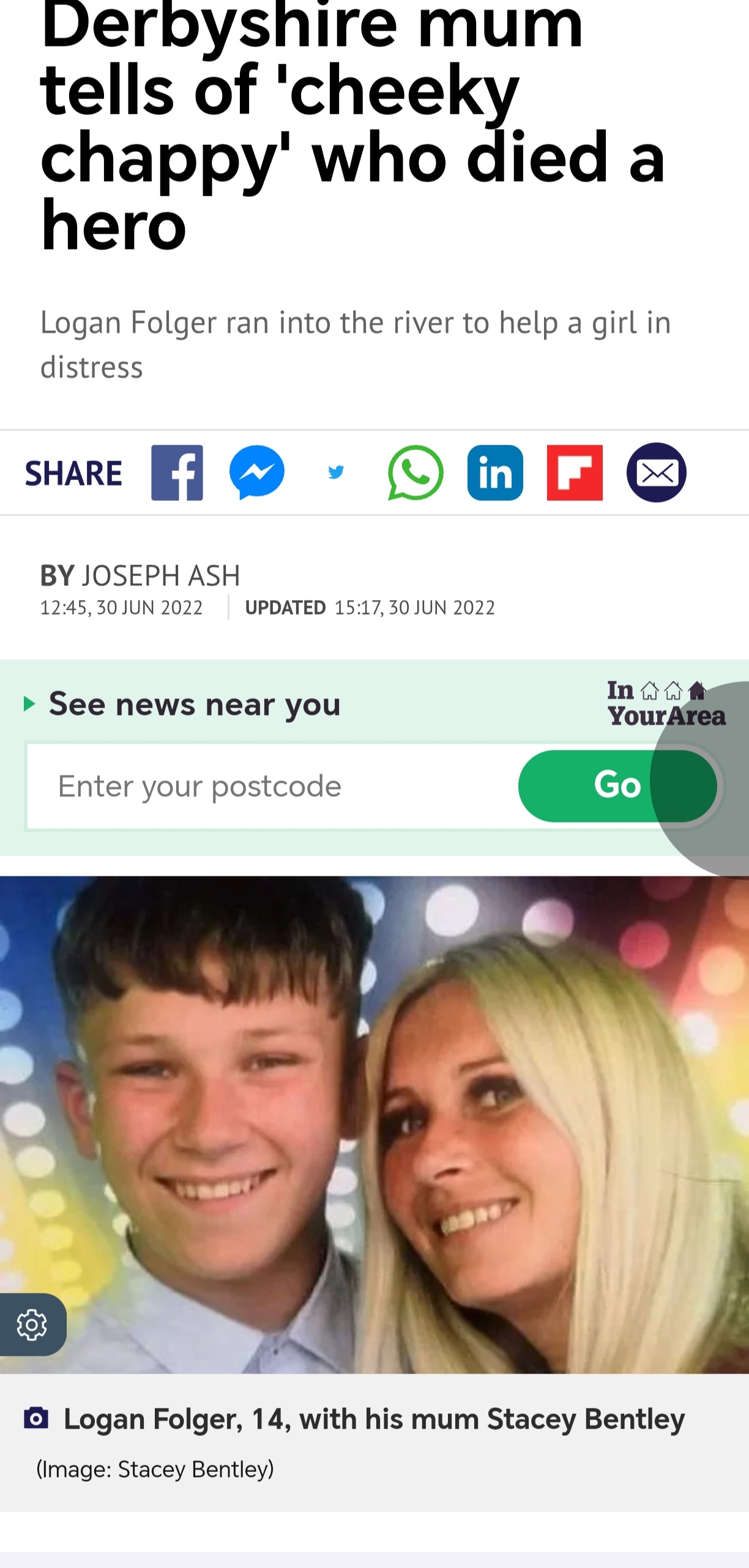Screen dimensions: 749x1568
Task: Open author Joseph Ash's page
Action: [x=161, y=575]
